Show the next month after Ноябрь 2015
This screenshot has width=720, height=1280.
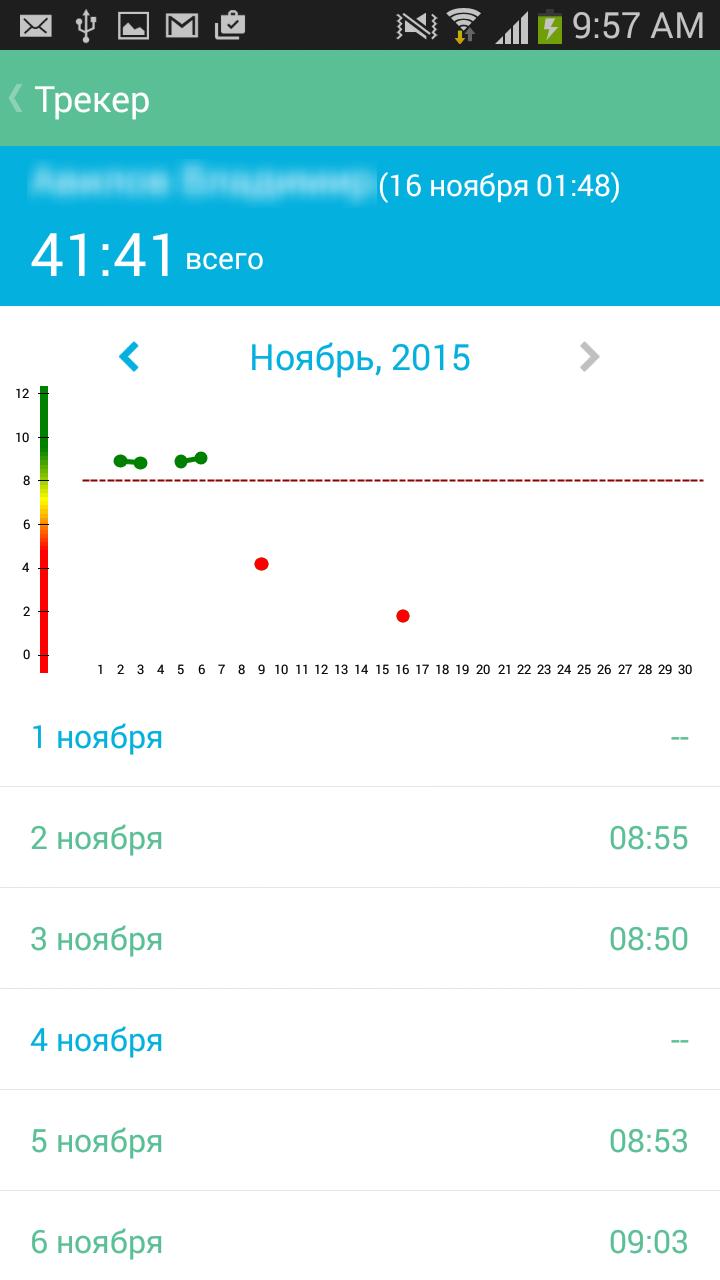[x=590, y=357]
